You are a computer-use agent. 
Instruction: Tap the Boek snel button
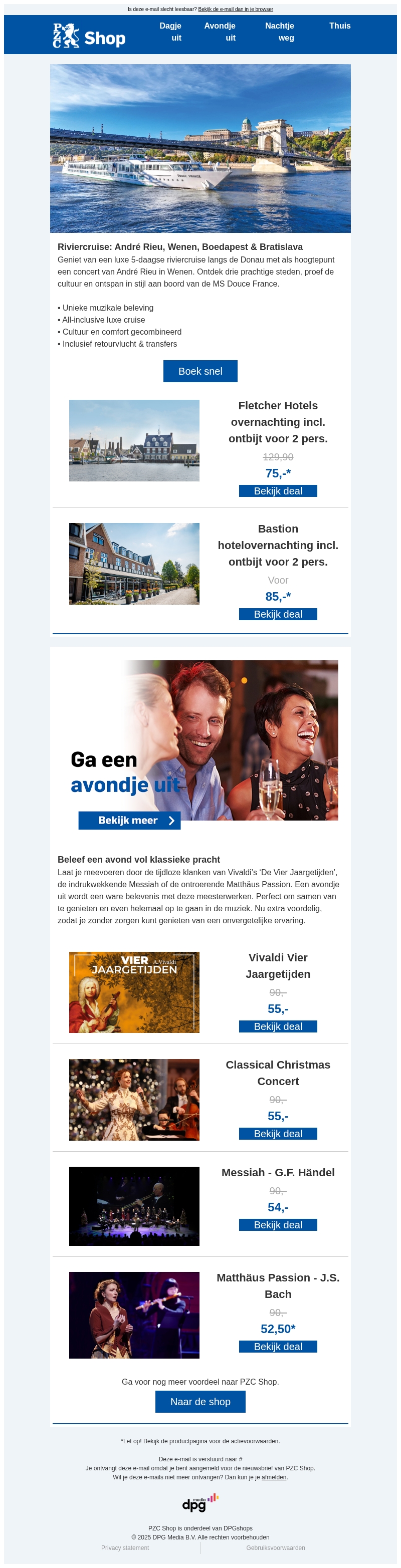tap(200, 371)
